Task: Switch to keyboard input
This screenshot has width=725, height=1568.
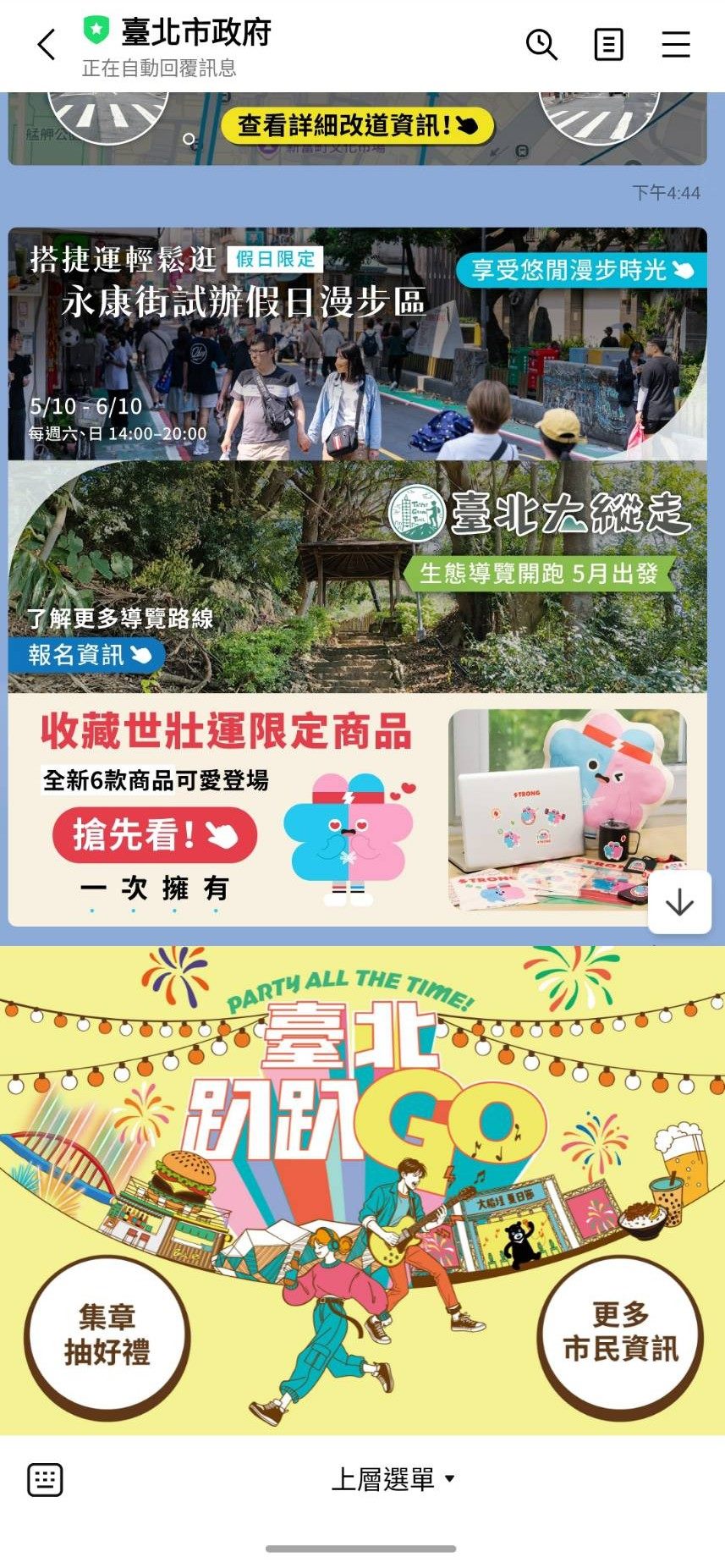Action: [45, 1479]
